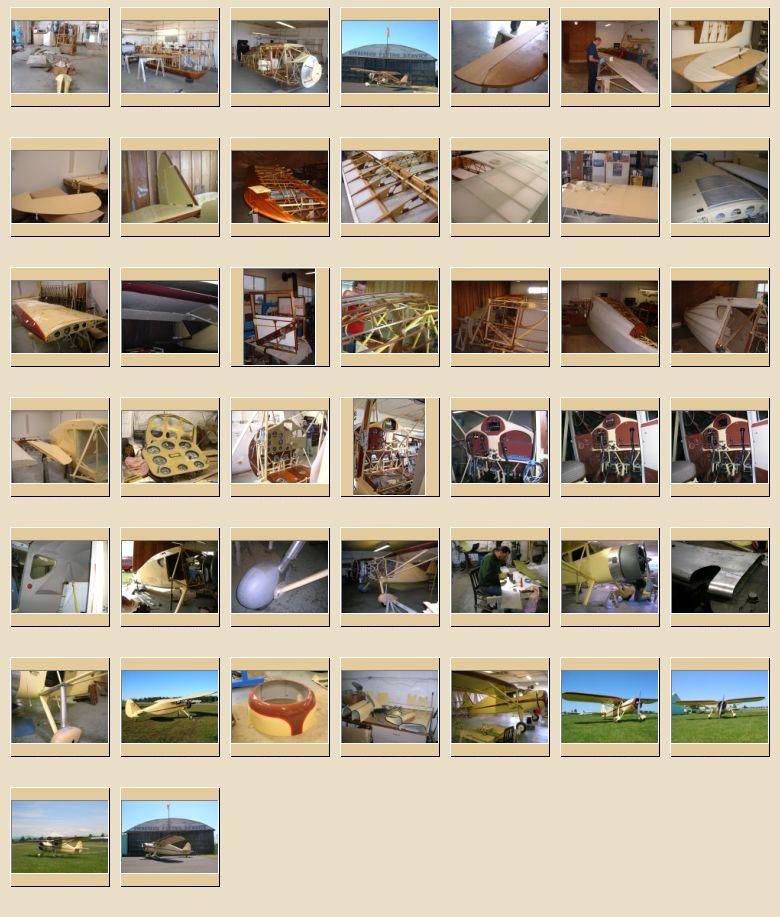View the instrument panel with round cutouts

pyautogui.click(x=169, y=447)
